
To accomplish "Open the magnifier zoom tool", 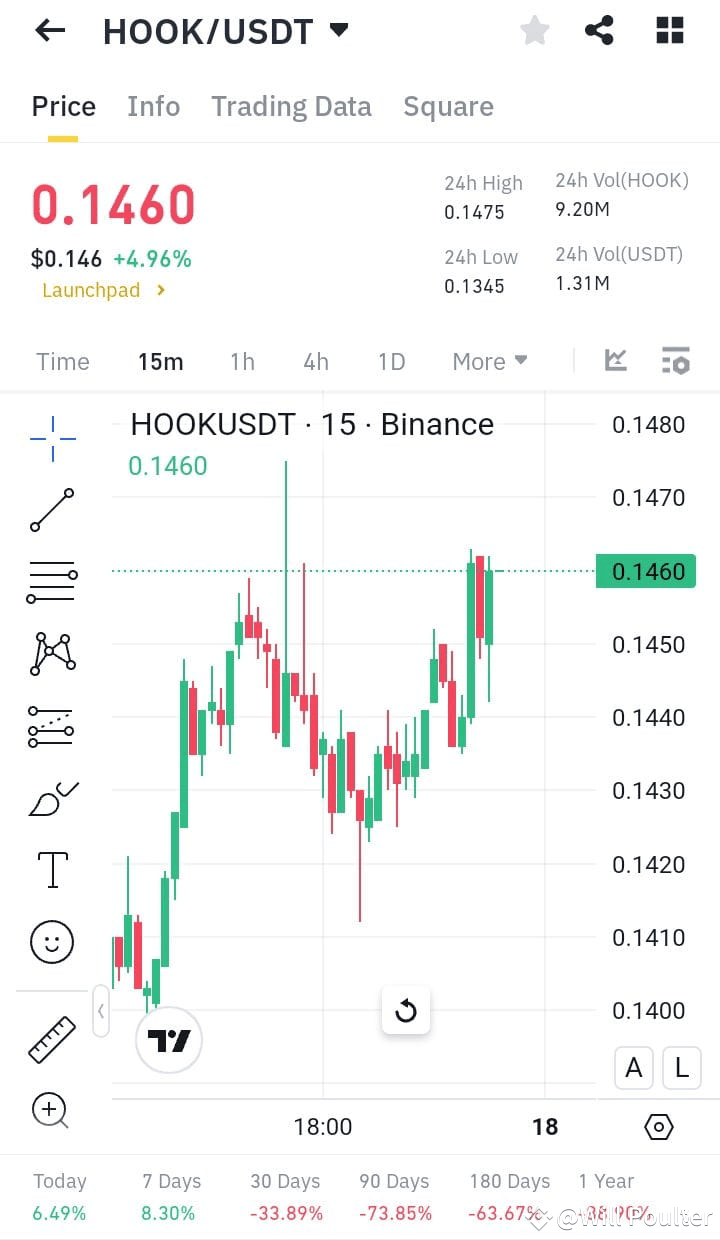I will pos(51,1110).
